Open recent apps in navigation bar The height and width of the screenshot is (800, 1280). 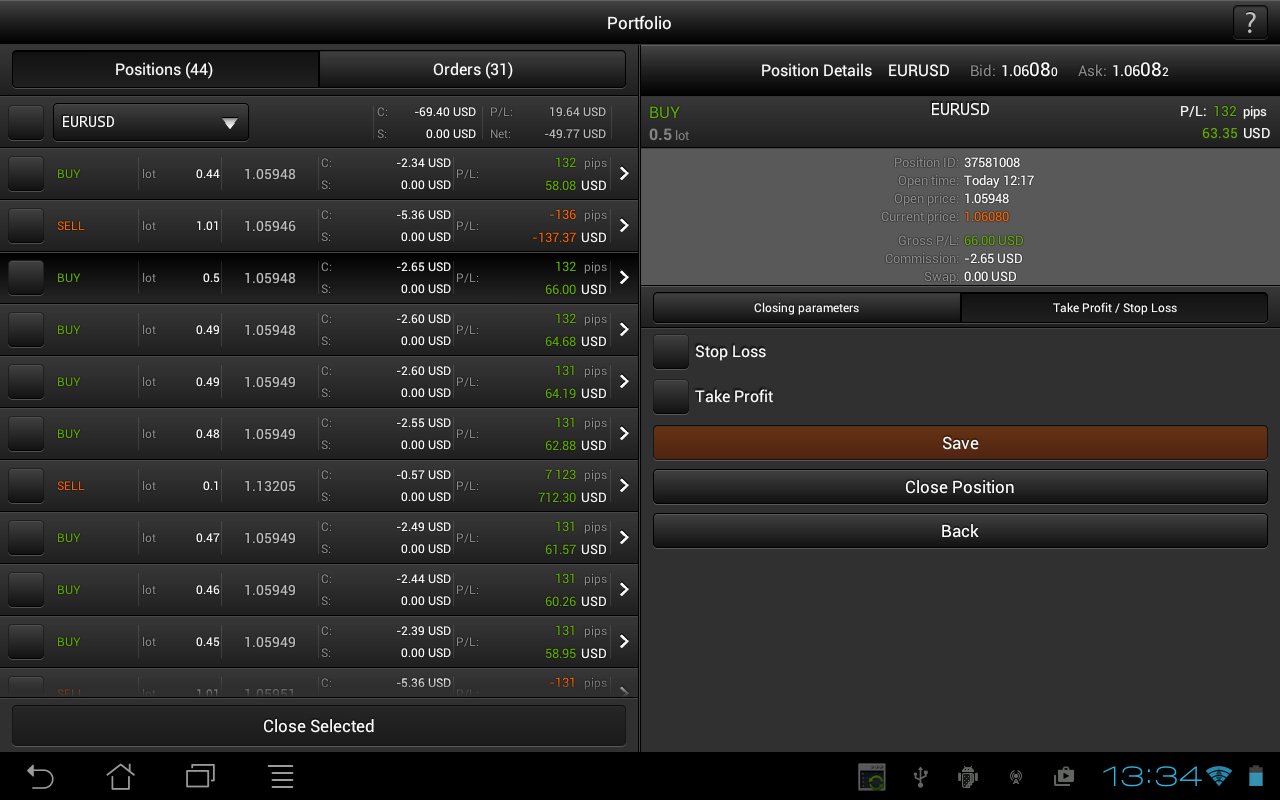tap(200, 776)
